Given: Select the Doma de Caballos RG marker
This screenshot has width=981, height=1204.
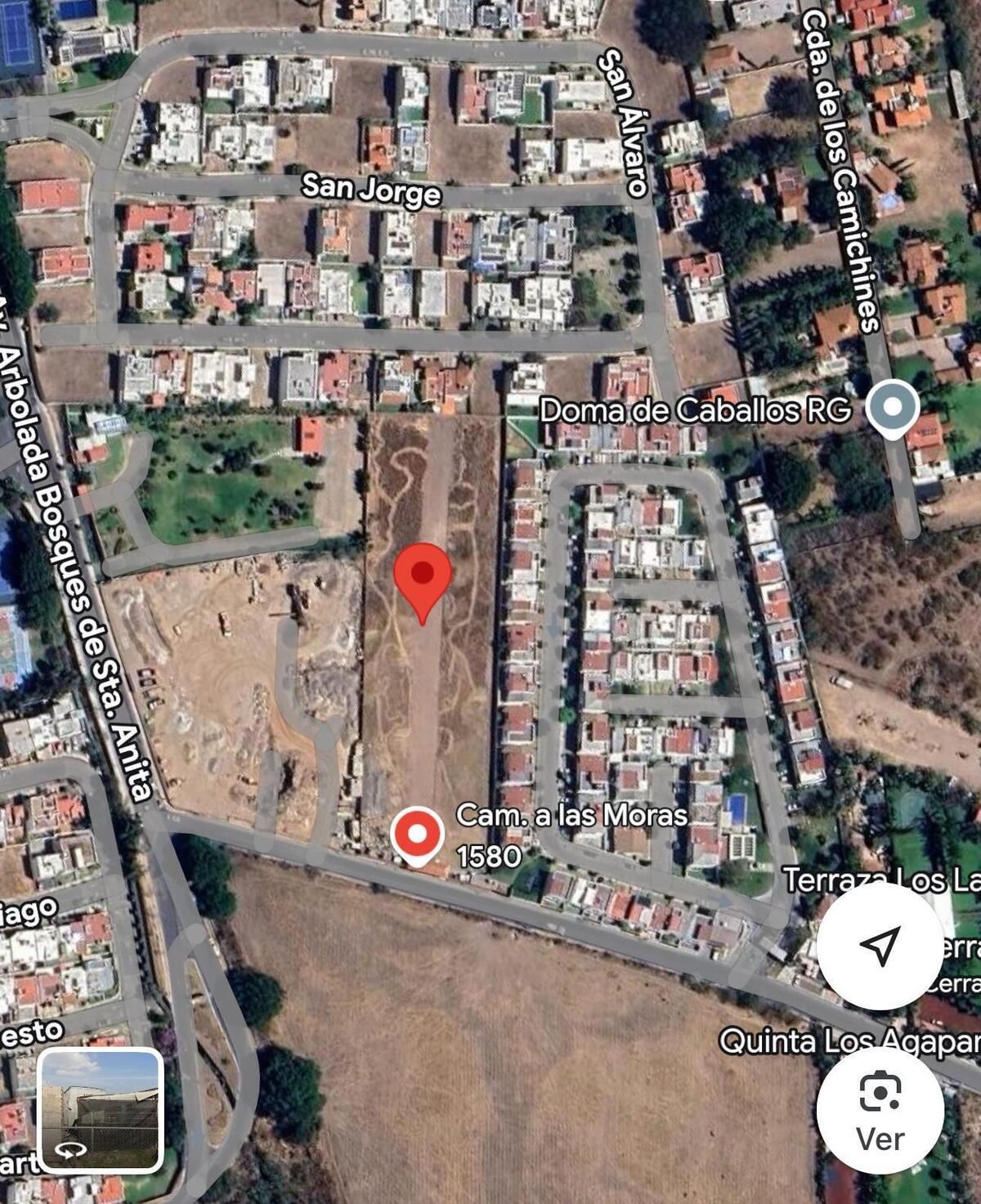Looking at the screenshot, I should pyautogui.click(x=892, y=407).
